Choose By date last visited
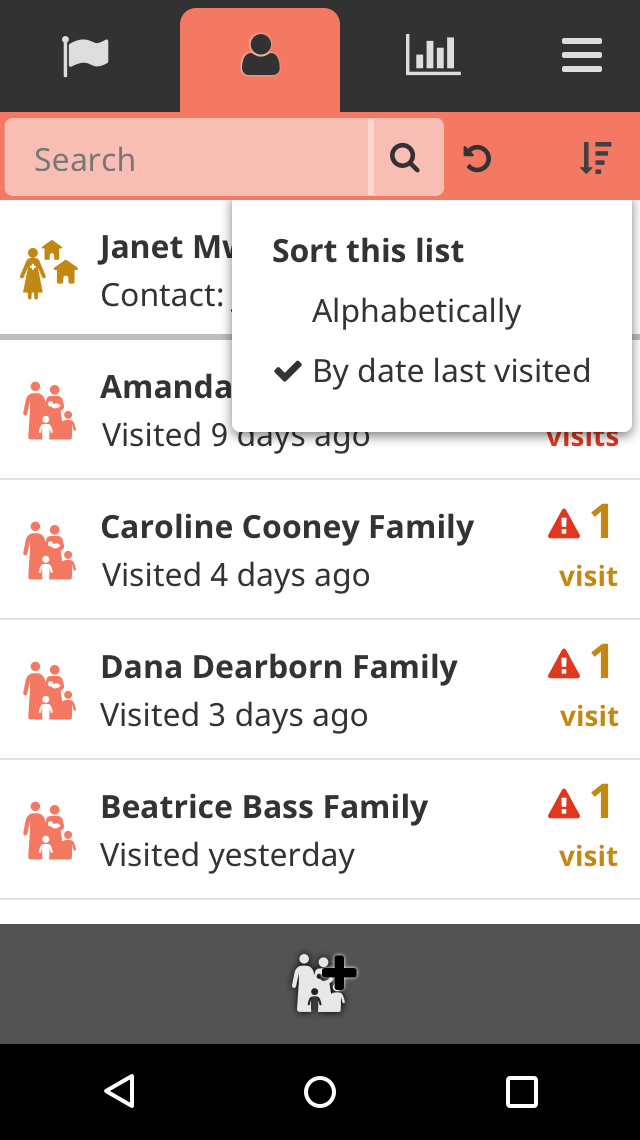The image size is (640, 1140). (x=451, y=371)
